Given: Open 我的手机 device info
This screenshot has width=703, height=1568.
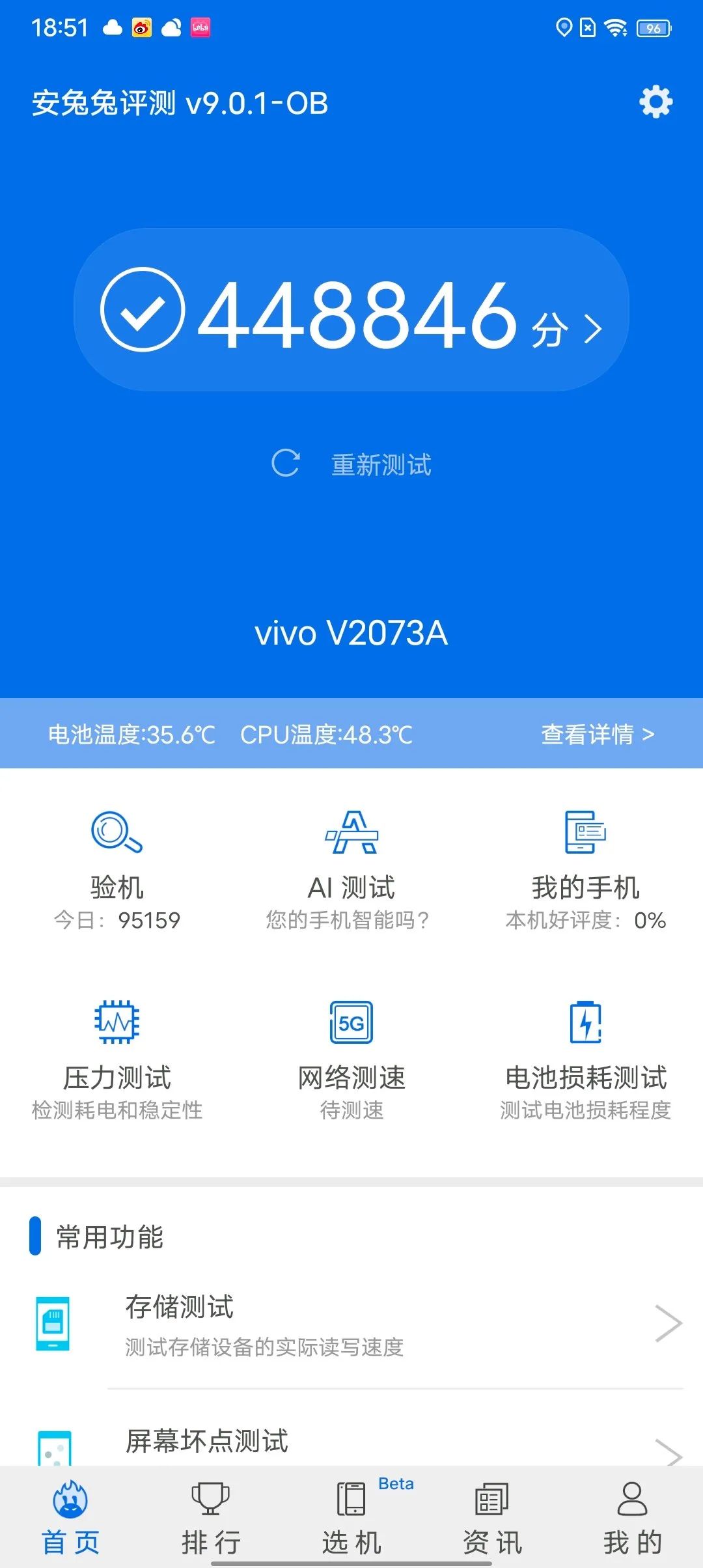Looking at the screenshot, I should coord(586,870).
